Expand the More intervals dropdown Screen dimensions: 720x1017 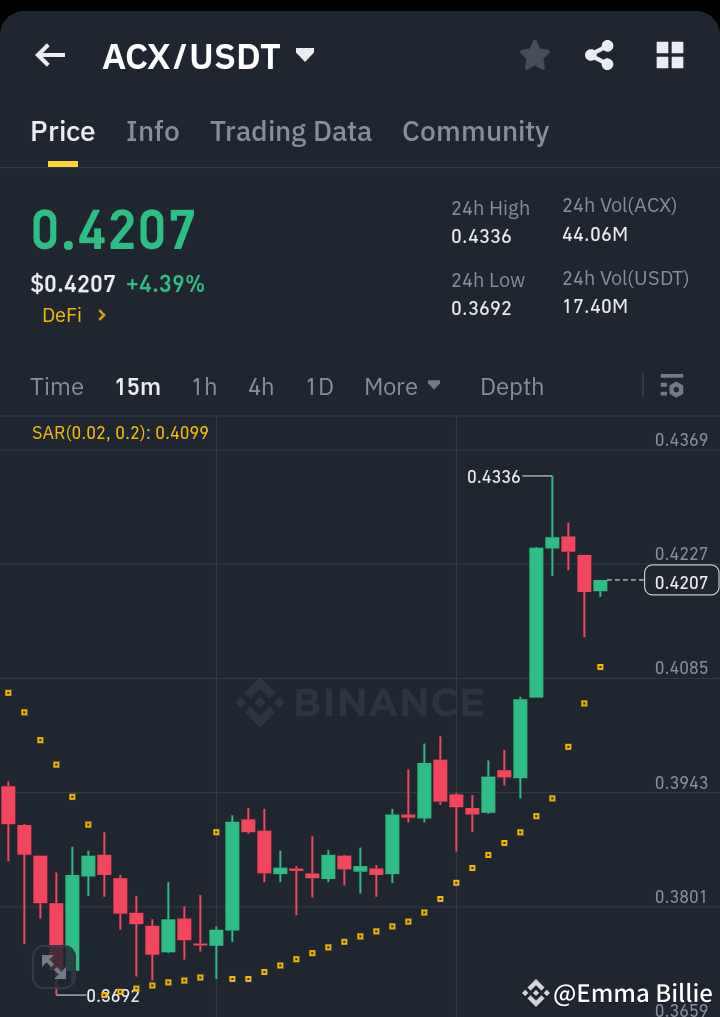[x=403, y=386]
